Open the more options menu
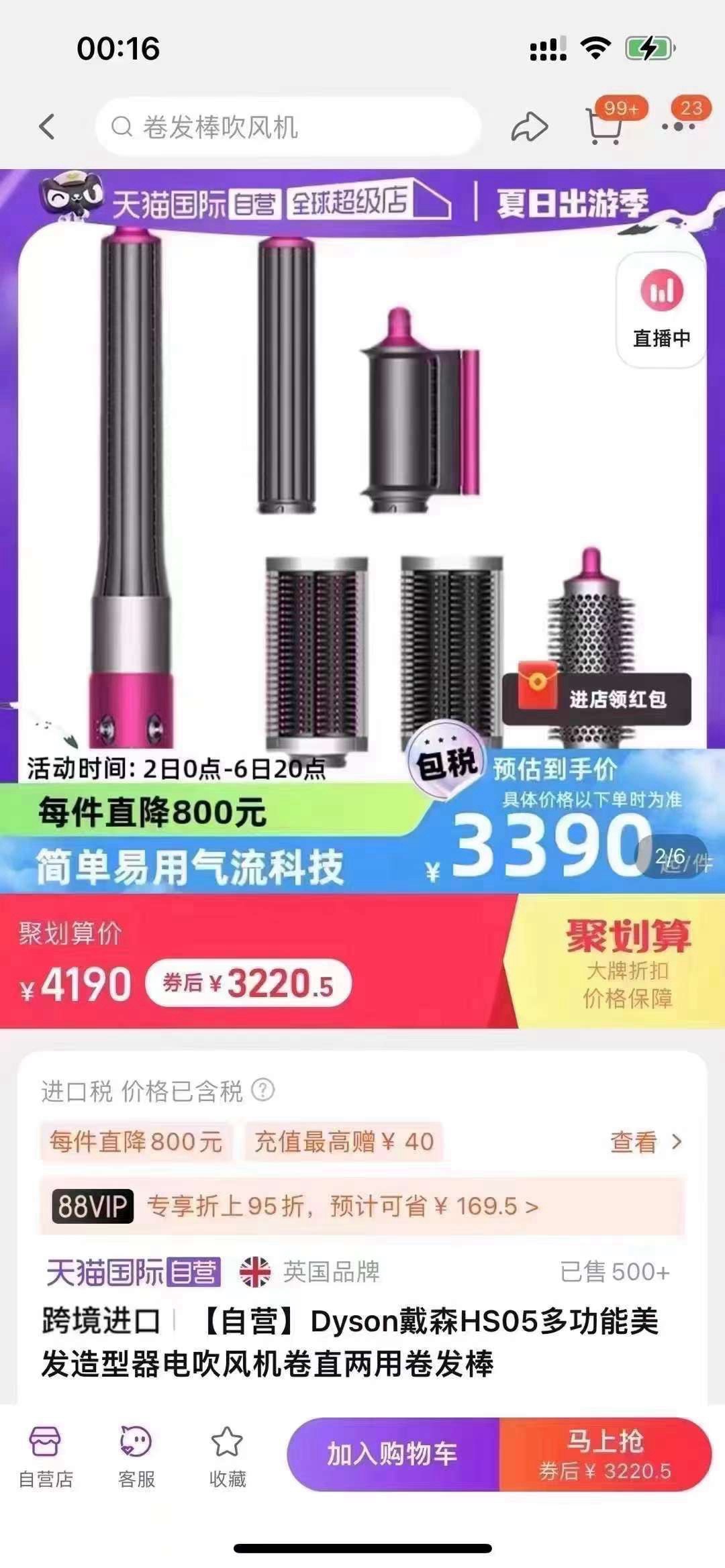The height and width of the screenshot is (1568, 725). click(678, 125)
